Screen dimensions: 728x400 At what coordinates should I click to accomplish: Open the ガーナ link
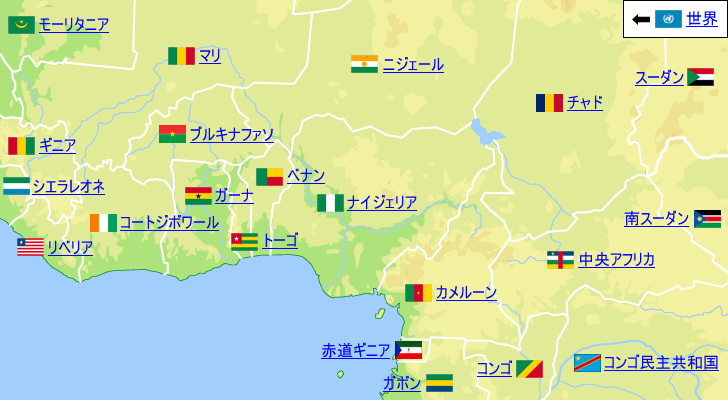pos(234,196)
